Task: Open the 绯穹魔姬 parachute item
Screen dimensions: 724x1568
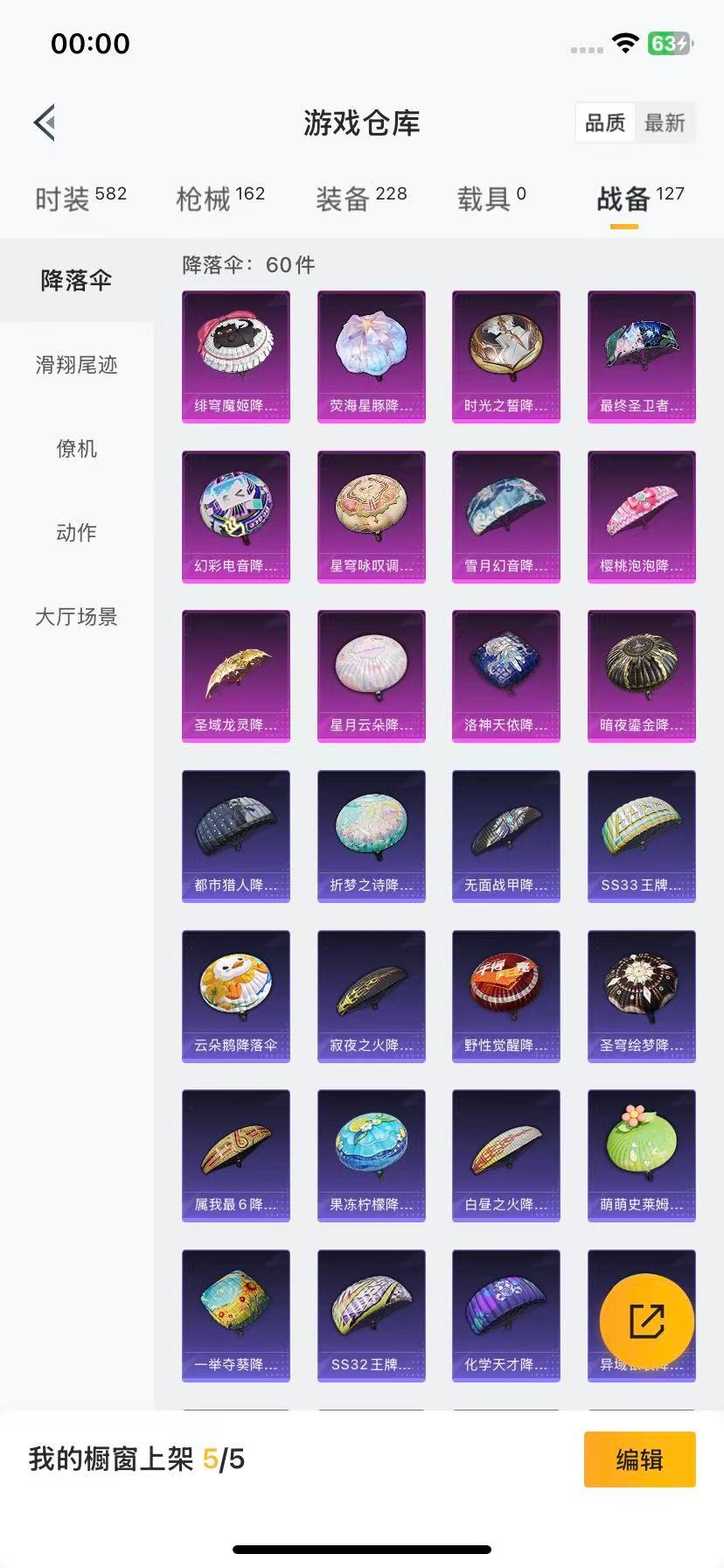Action: coord(236,356)
